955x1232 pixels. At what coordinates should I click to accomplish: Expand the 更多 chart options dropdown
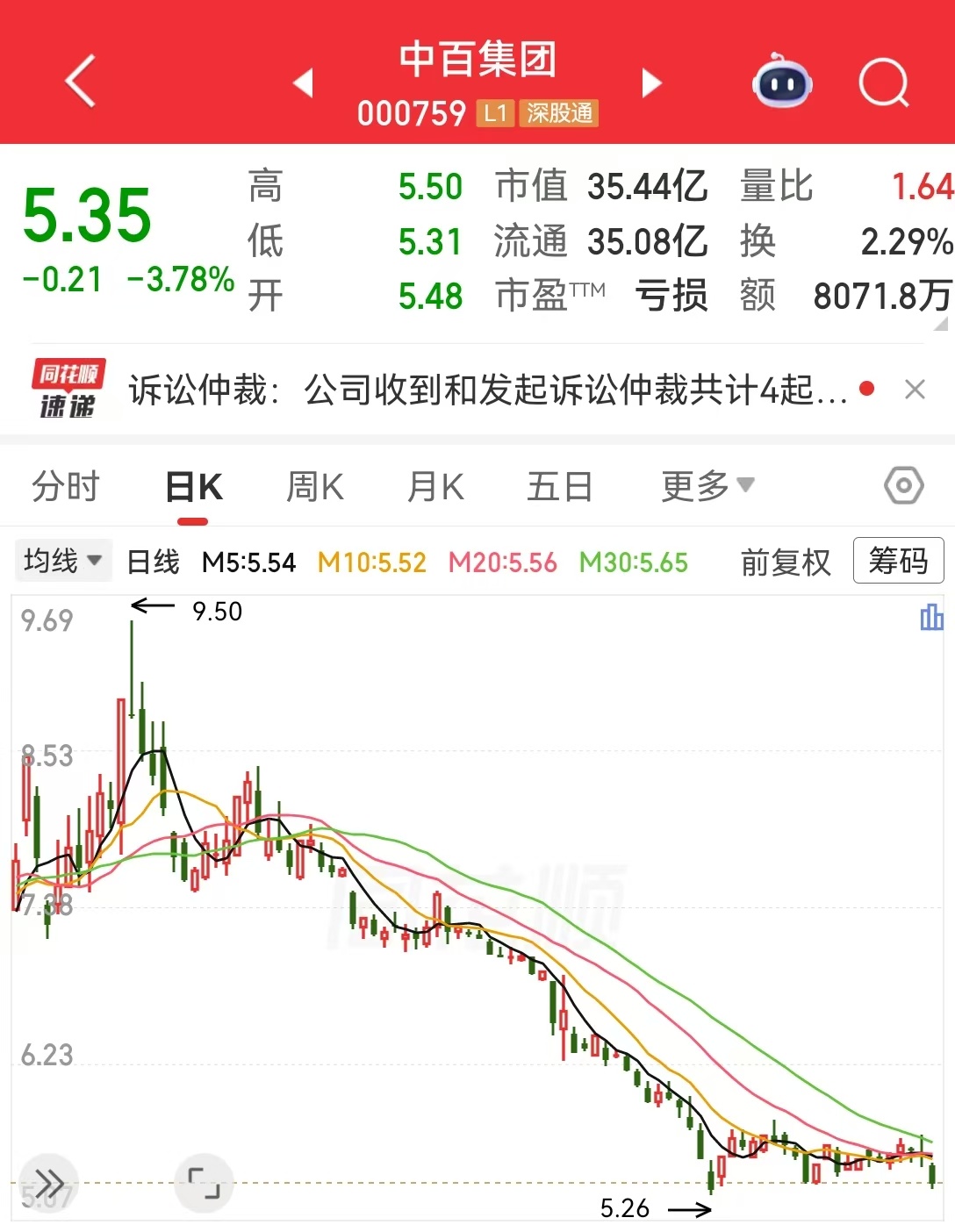(x=707, y=486)
